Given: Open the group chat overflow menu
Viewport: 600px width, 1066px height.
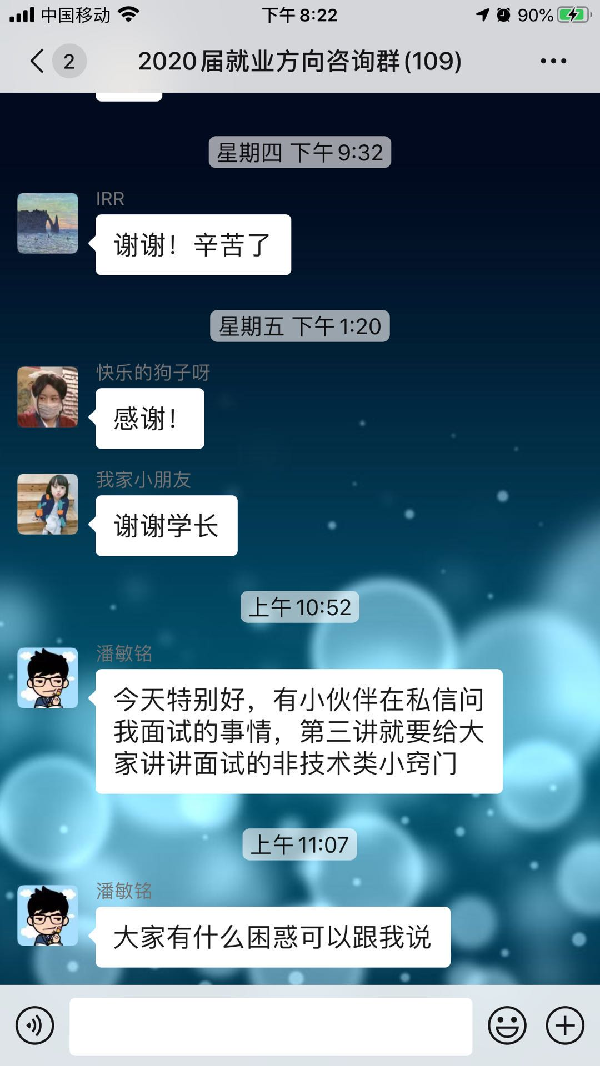Looking at the screenshot, I should pyautogui.click(x=553, y=61).
